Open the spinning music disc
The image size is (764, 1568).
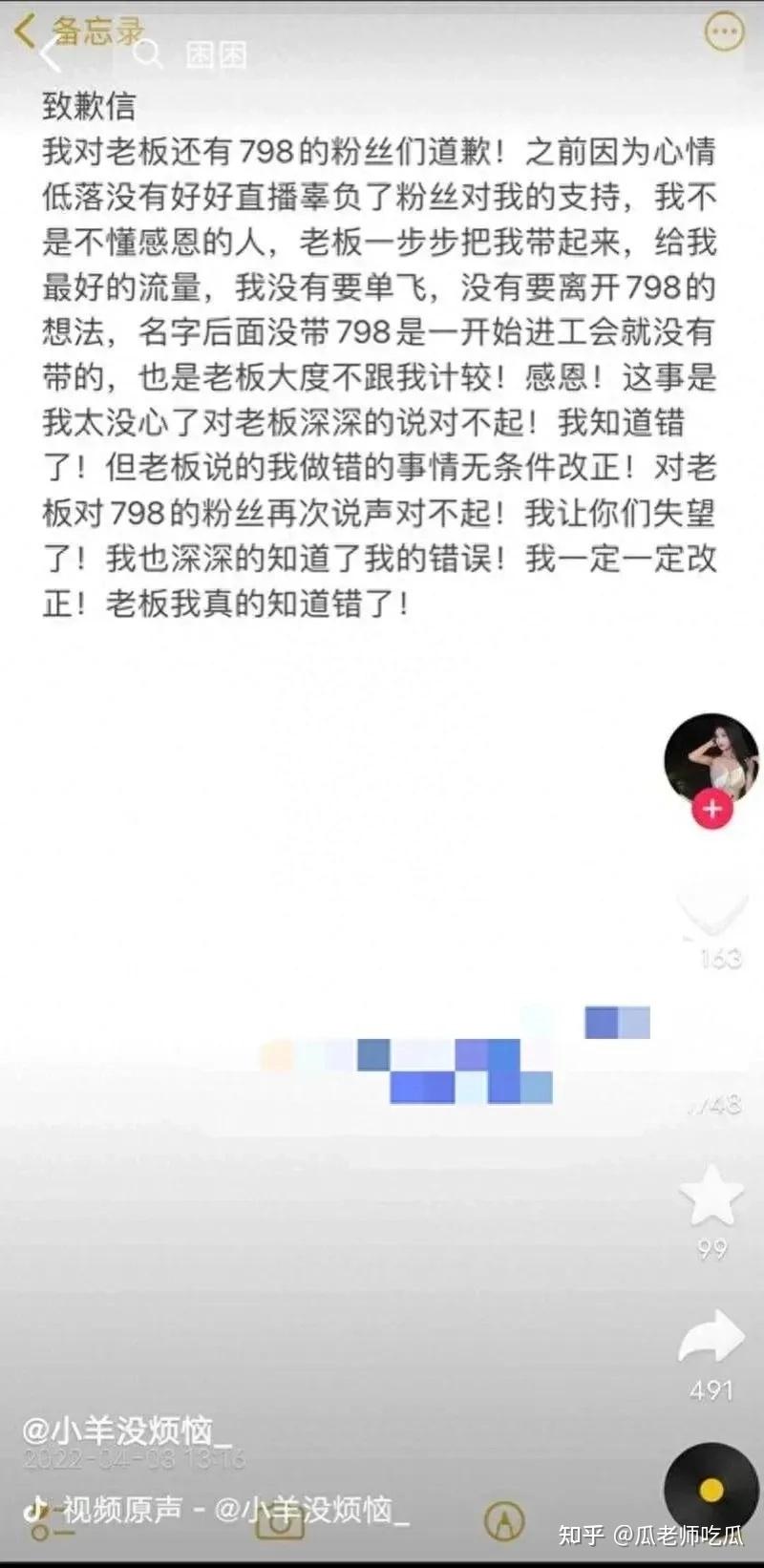pyautogui.click(x=711, y=1490)
